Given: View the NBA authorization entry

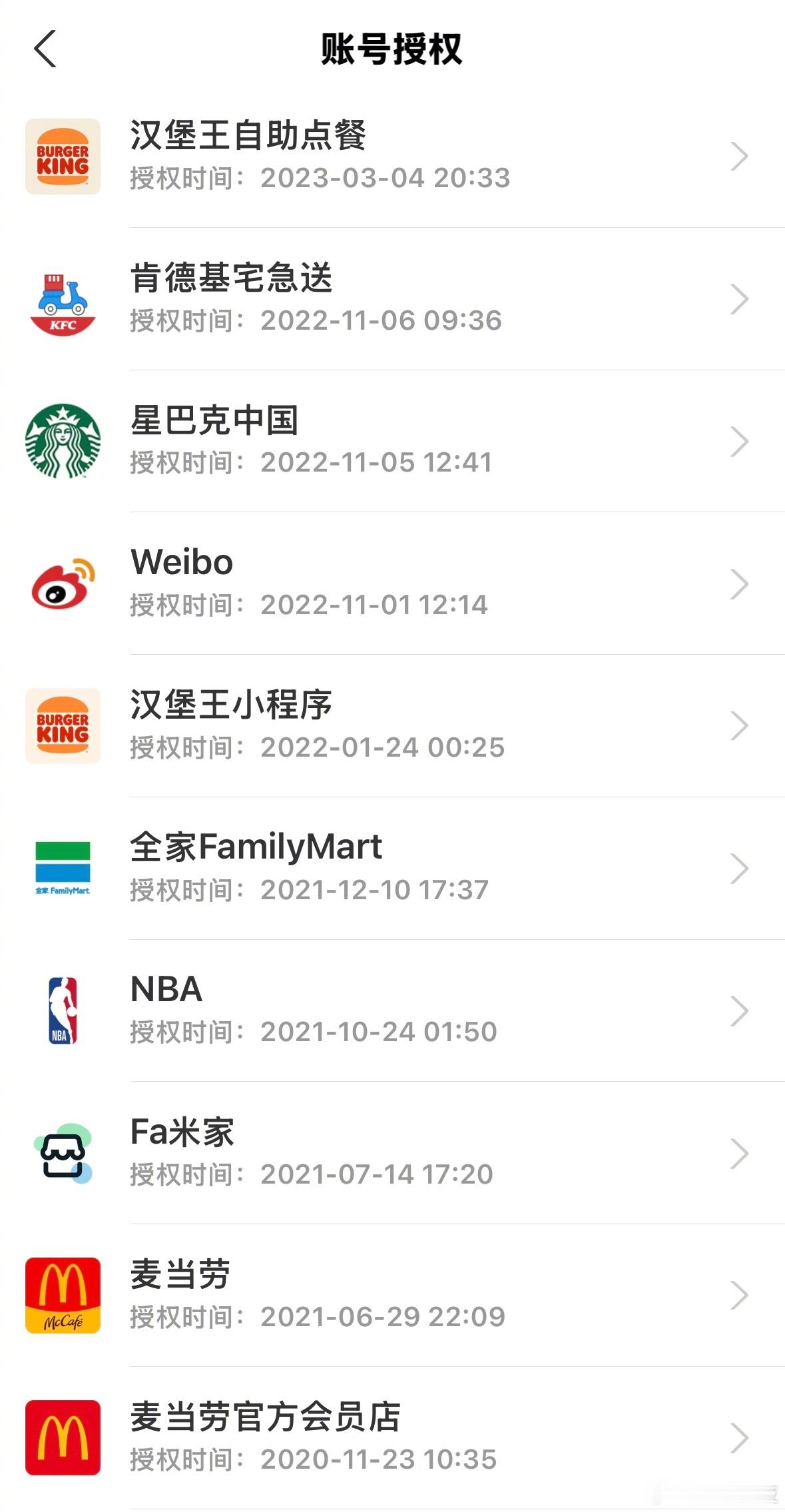Looking at the screenshot, I should [x=393, y=1010].
